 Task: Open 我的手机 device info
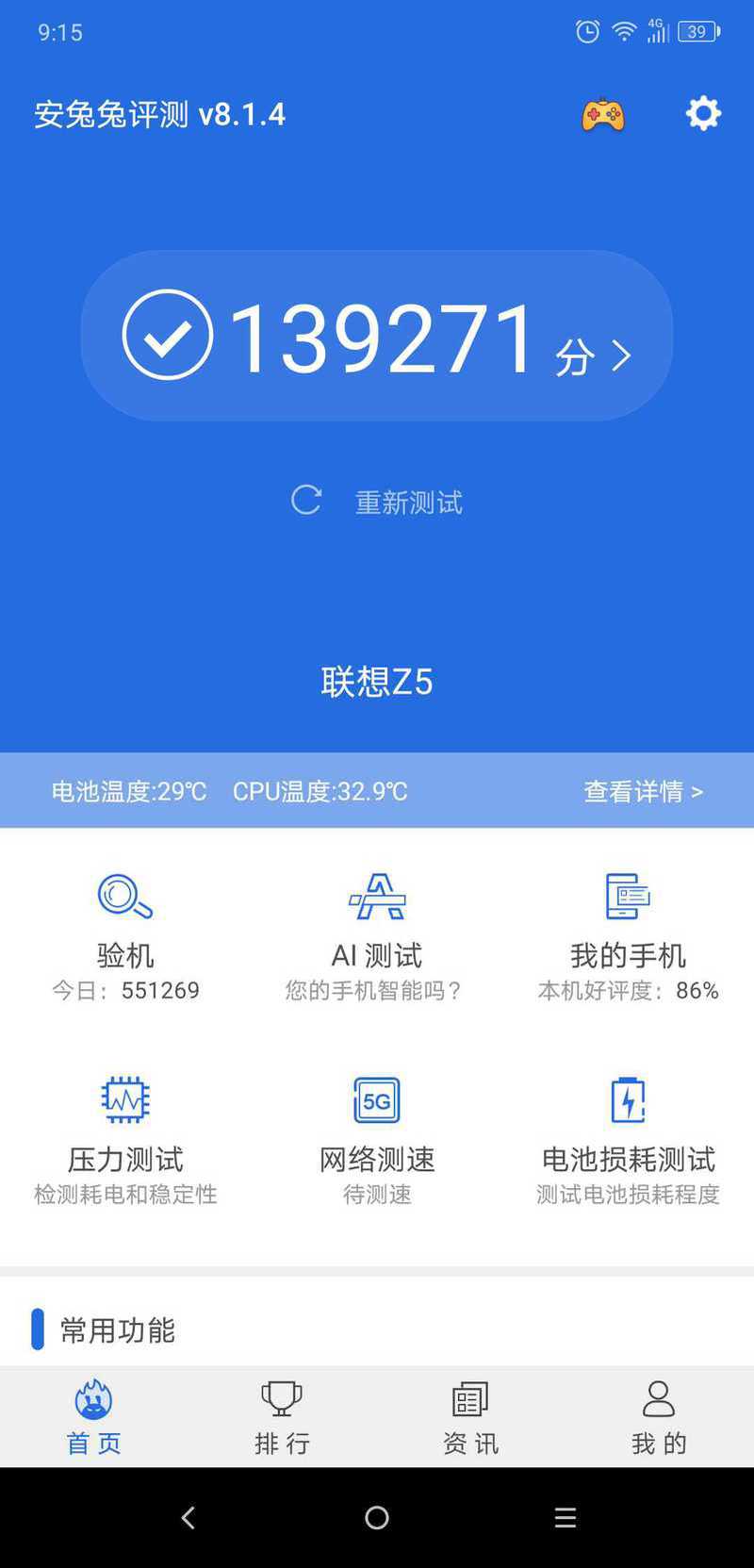click(628, 937)
